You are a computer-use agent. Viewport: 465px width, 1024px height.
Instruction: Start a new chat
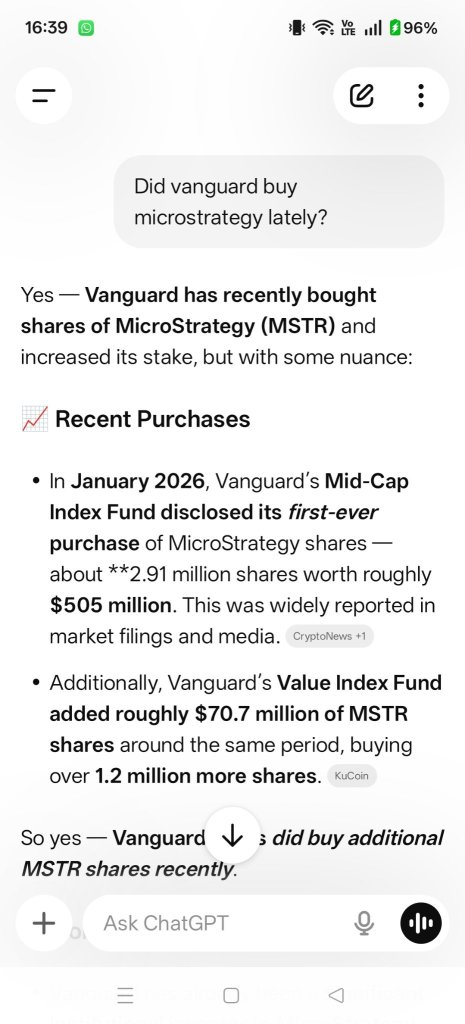pos(362,95)
